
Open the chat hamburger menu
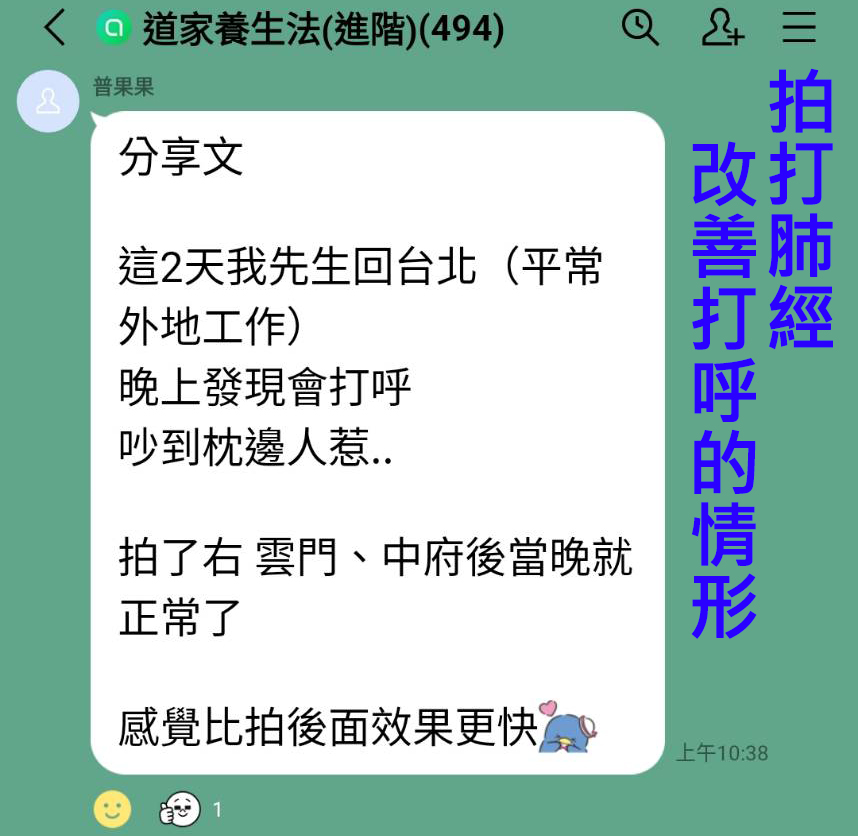pos(799,28)
